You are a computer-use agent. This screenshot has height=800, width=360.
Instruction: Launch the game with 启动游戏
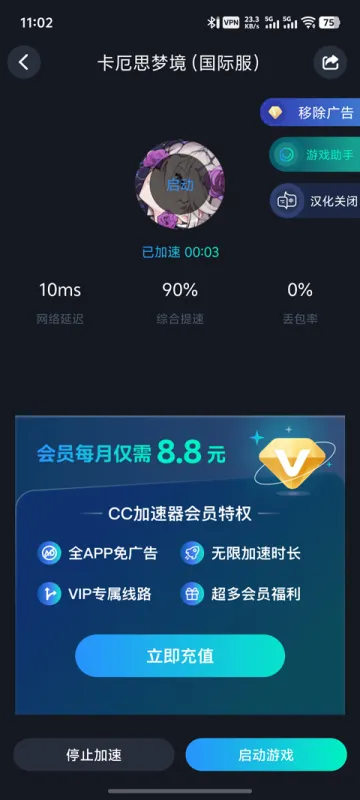pyautogui.click(x=266, y=755)
